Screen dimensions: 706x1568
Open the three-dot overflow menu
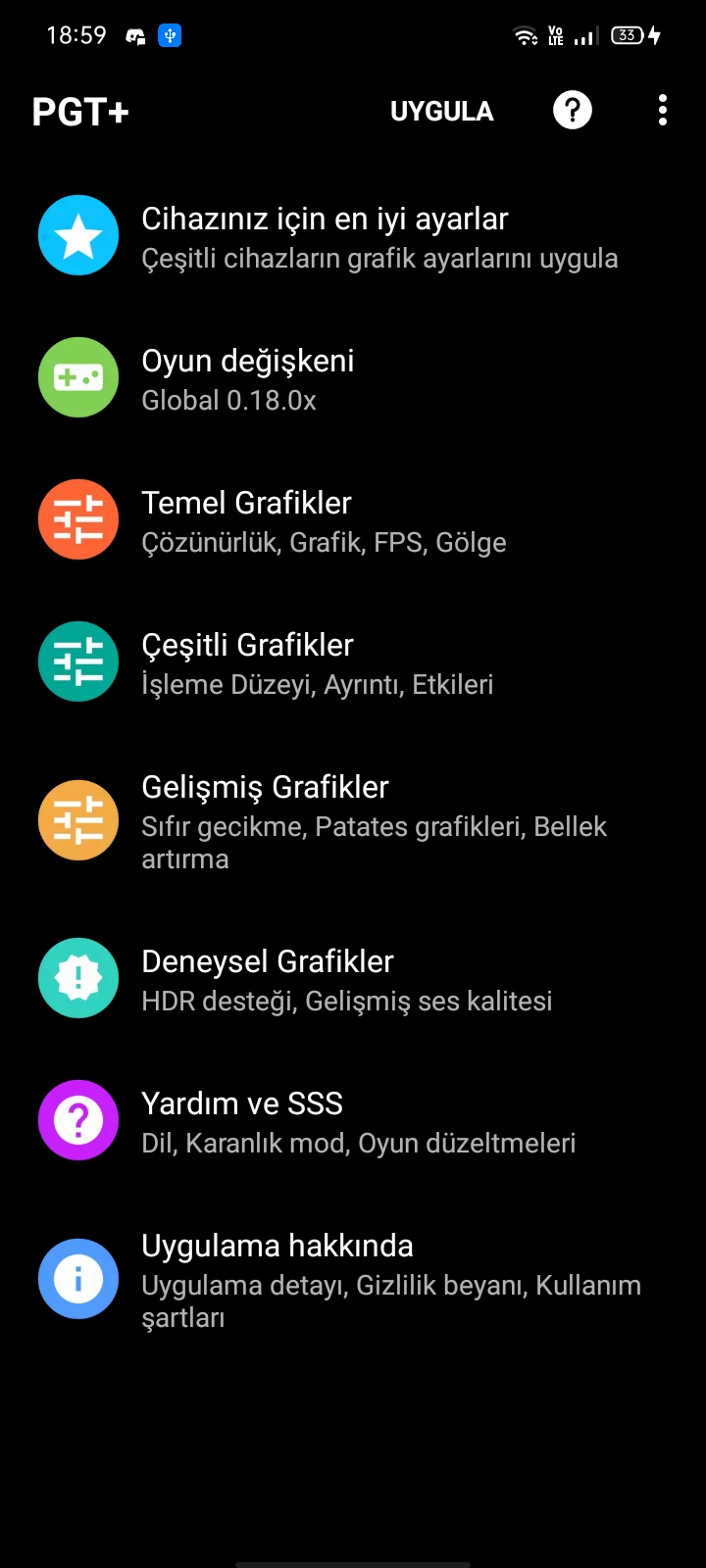click(x=663, y=110)
